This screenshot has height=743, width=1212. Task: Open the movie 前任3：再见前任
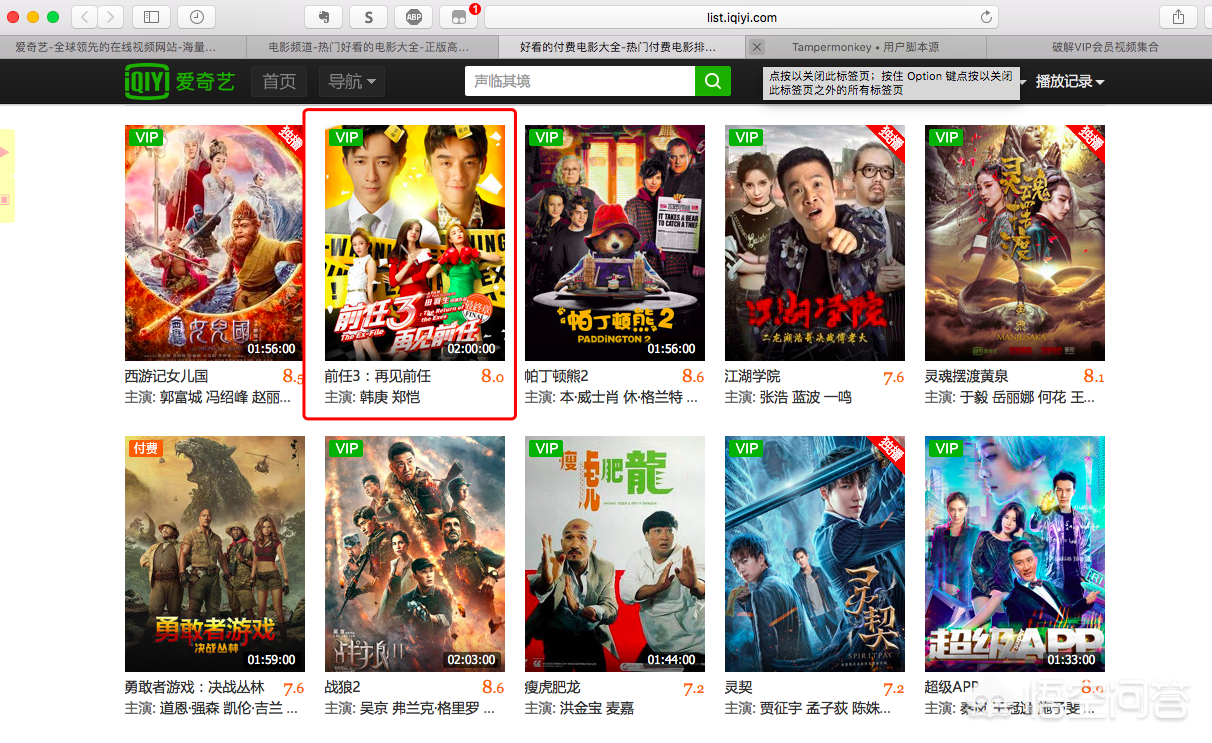(414, 243)
